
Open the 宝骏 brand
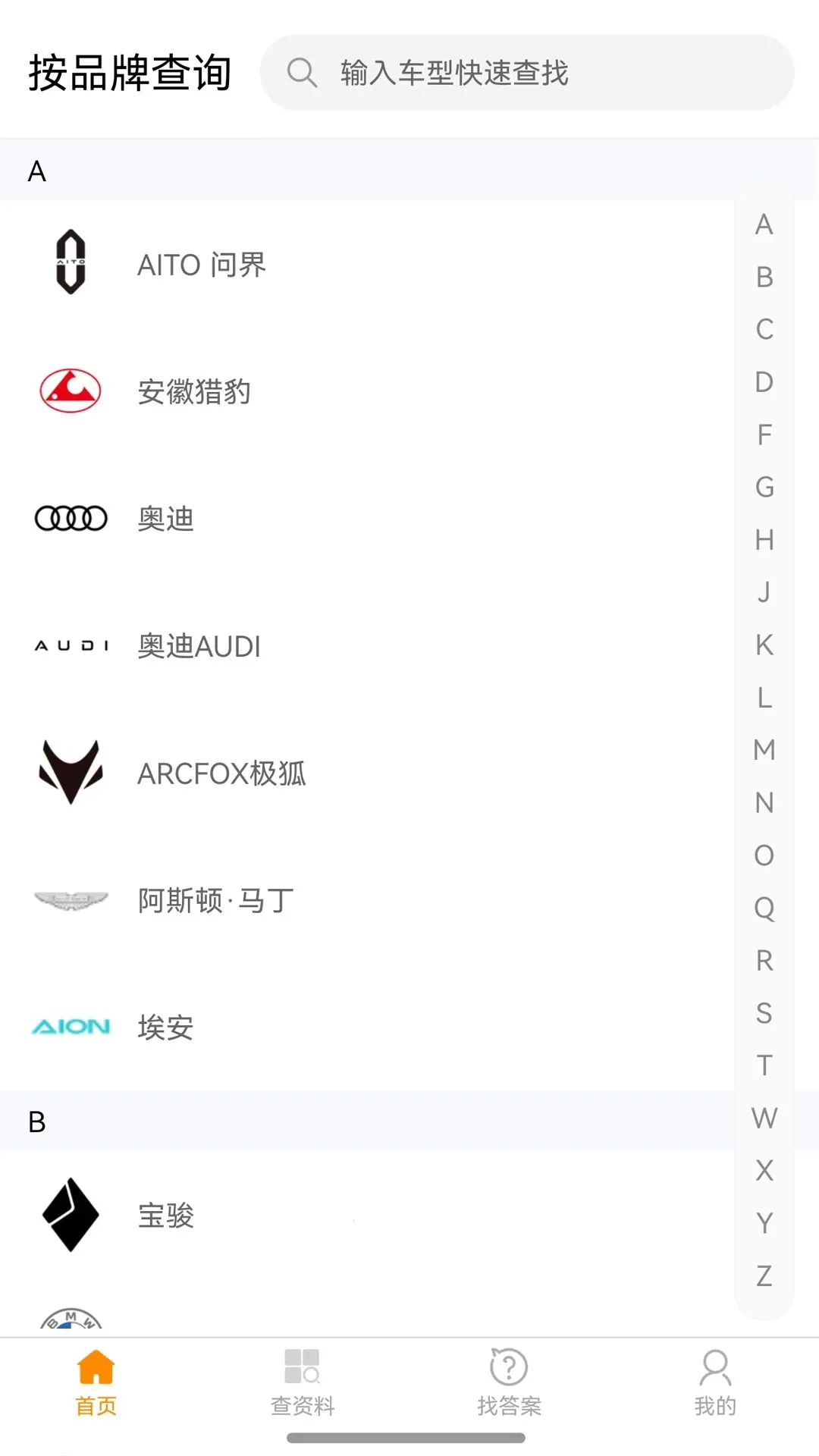(367, 1215)
